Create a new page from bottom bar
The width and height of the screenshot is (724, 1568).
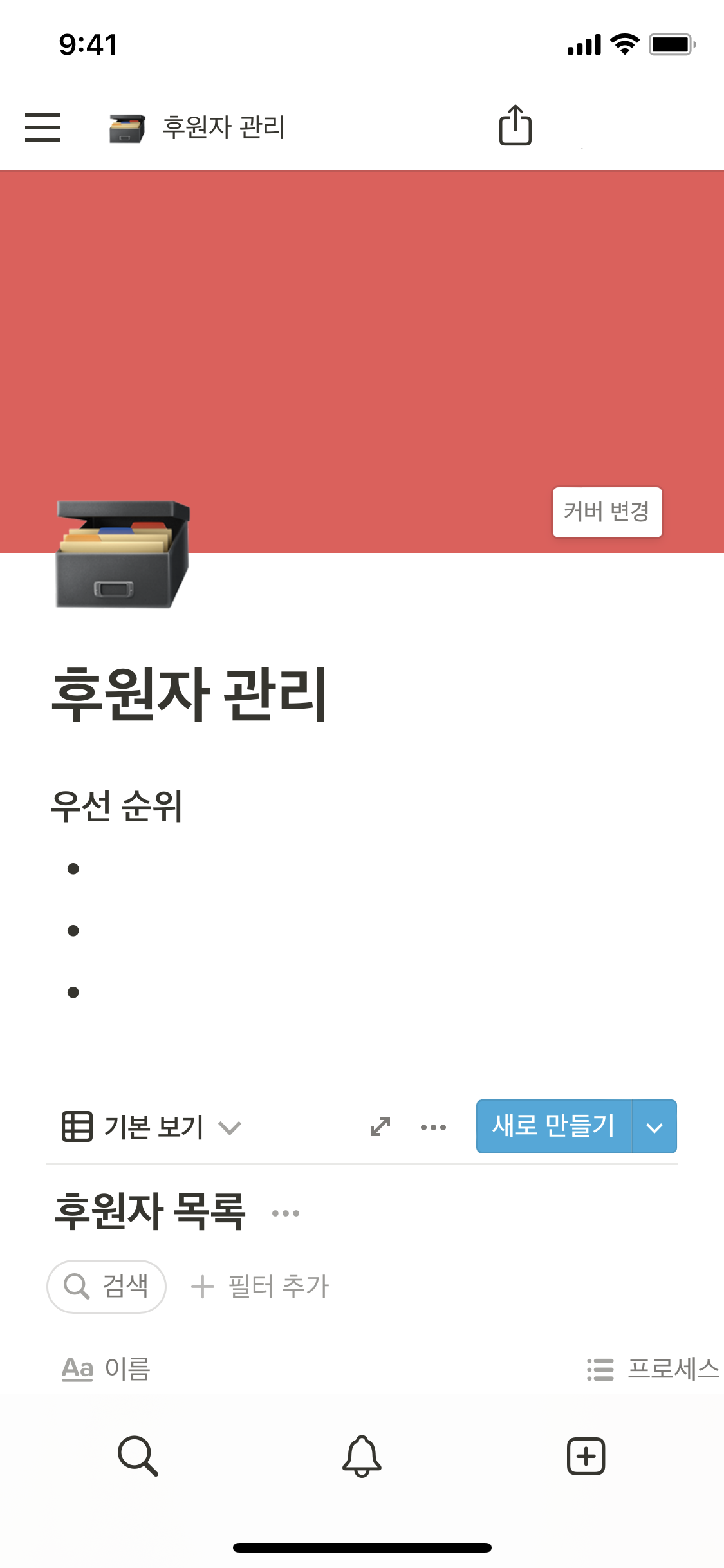click(586, 1455)
